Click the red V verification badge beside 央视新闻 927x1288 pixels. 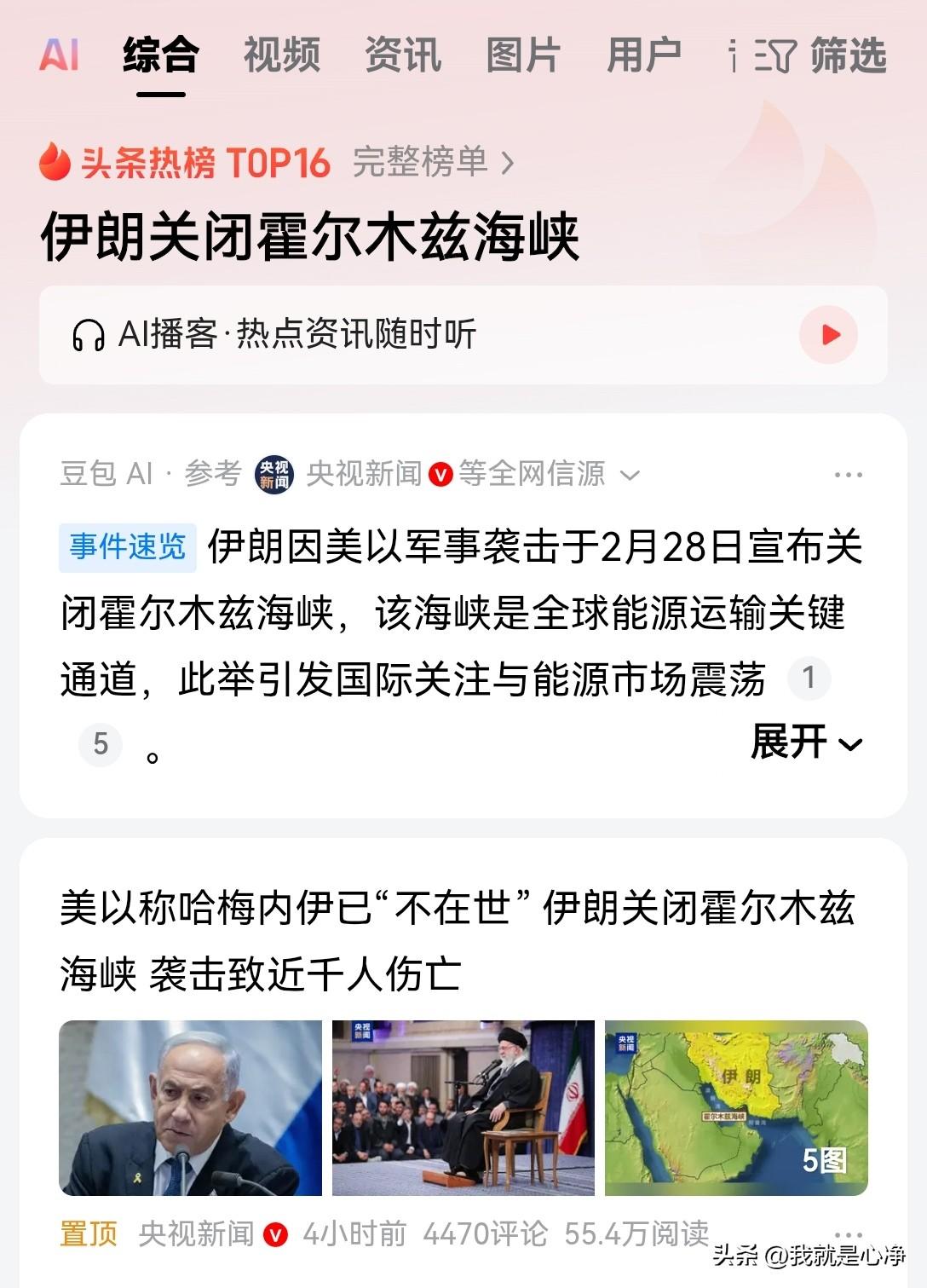pos(441,475)
